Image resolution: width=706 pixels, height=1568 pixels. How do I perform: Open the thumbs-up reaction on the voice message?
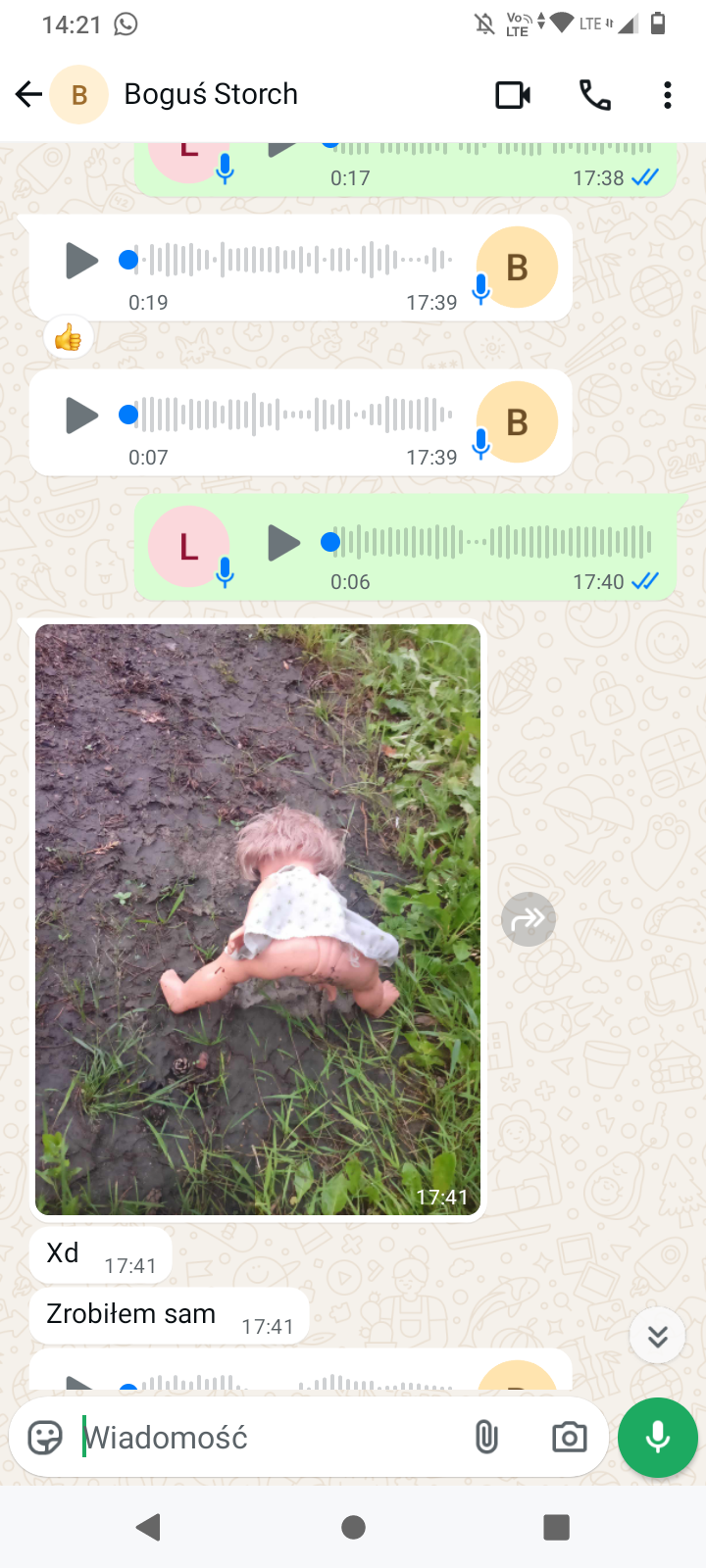pyautogui.click(x=69, y=339)
